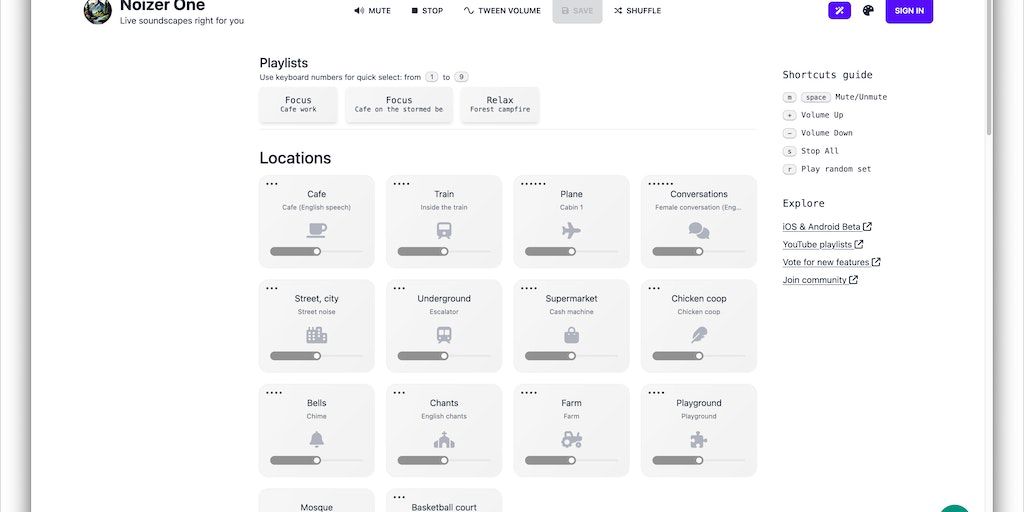Stop all playing sounds
The height and width of the screenshot is (512, 1024).
(x=427, y=11)
